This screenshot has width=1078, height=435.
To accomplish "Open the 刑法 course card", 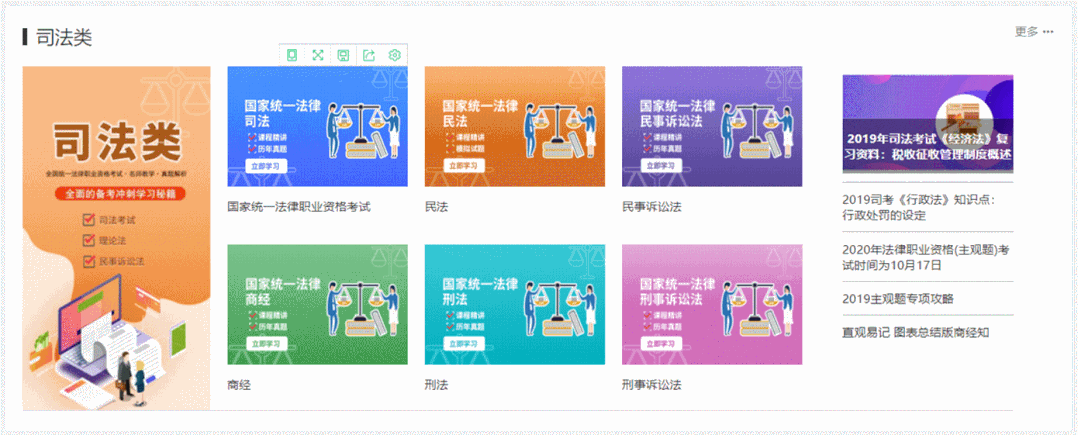I will pyautogui.click(x=515, y=304).
